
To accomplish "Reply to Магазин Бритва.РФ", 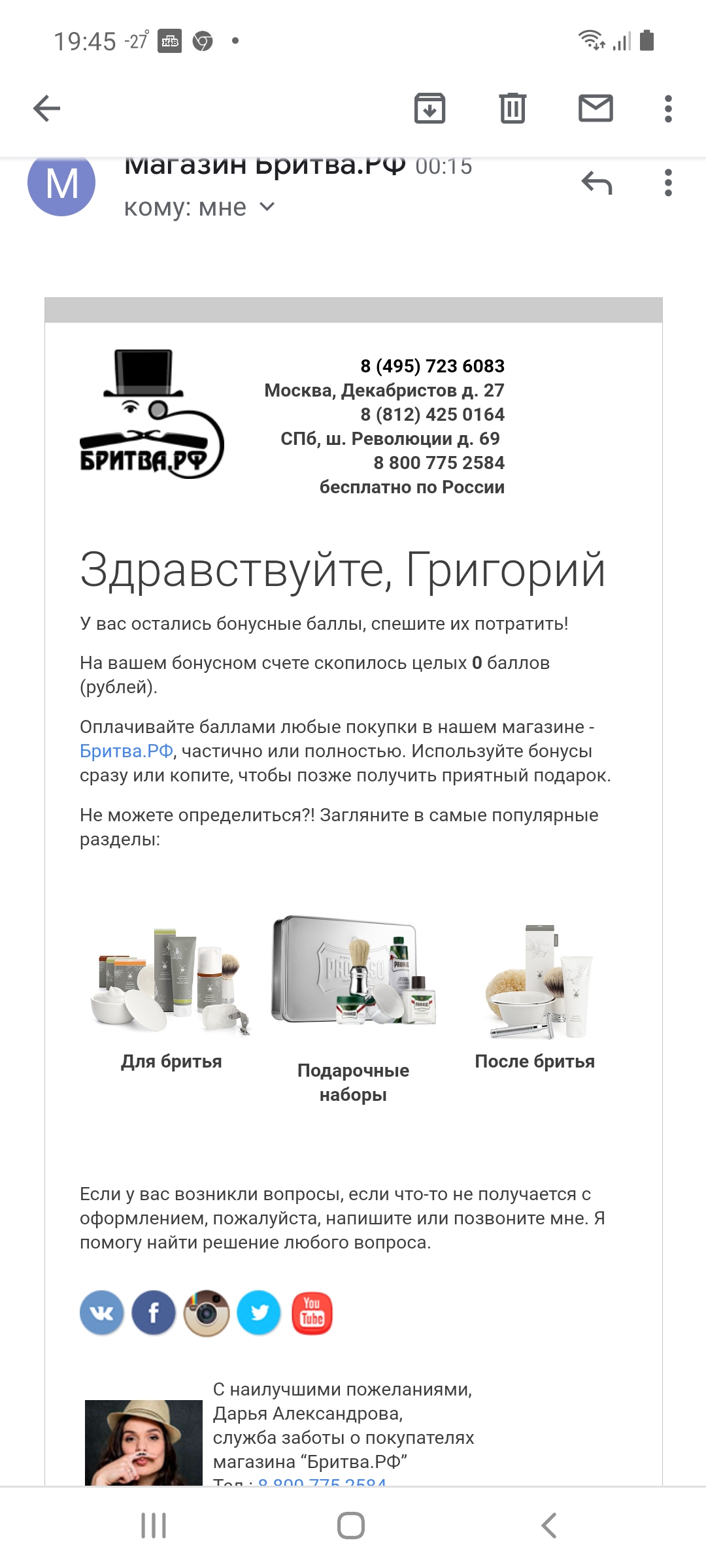I will [x=596, y=183].
